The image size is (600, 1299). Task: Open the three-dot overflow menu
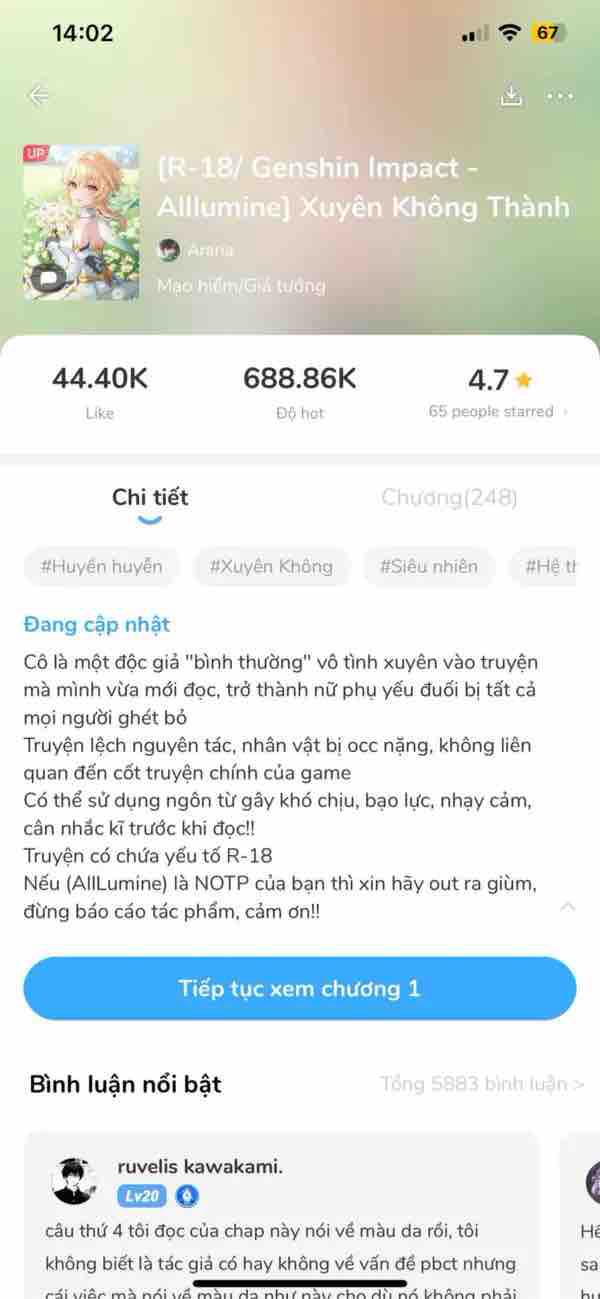pyautogui.click(x=560, y=96)
